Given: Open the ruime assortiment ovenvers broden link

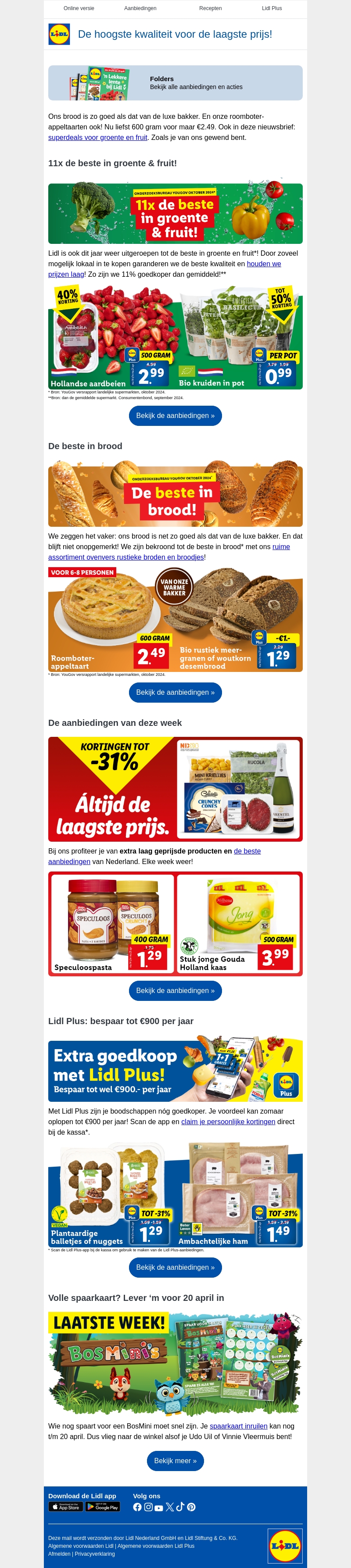Looking at the screenshot, I should (168, 552).
